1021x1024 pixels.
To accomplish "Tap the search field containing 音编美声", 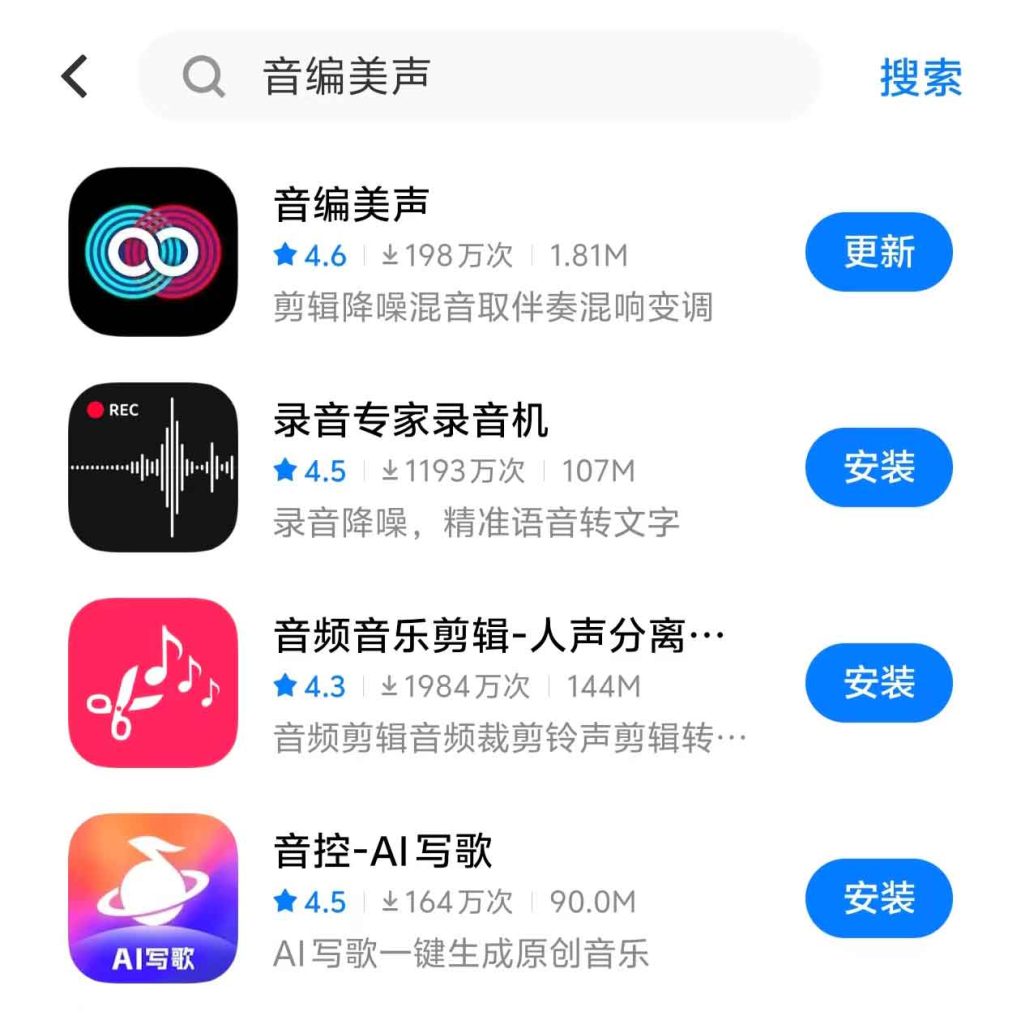I will 478,77.
